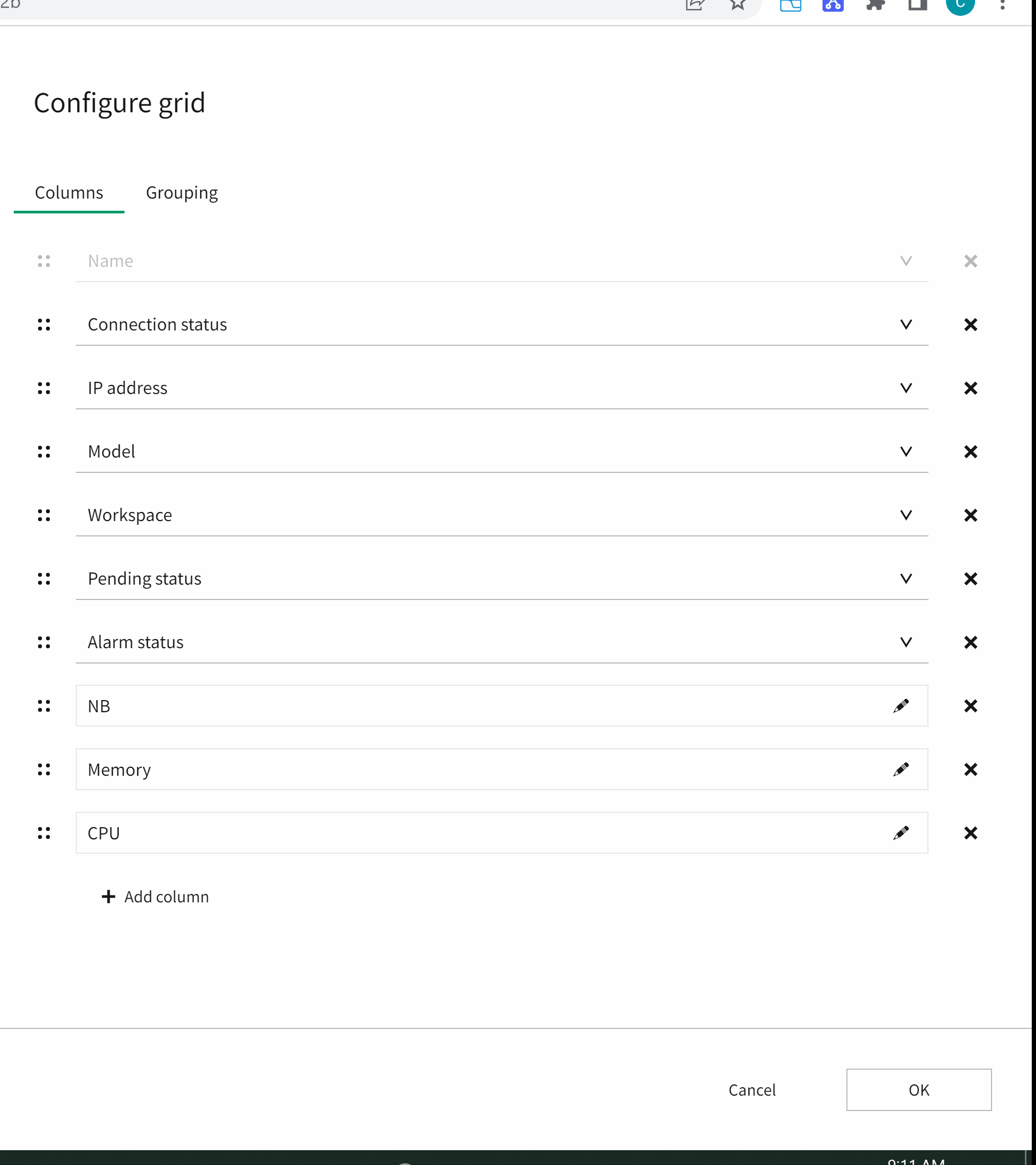Expand the Alarm status dropdown
This screenshot has width=1036, height=1165.
pyautogui.click(x=906, y=642)
